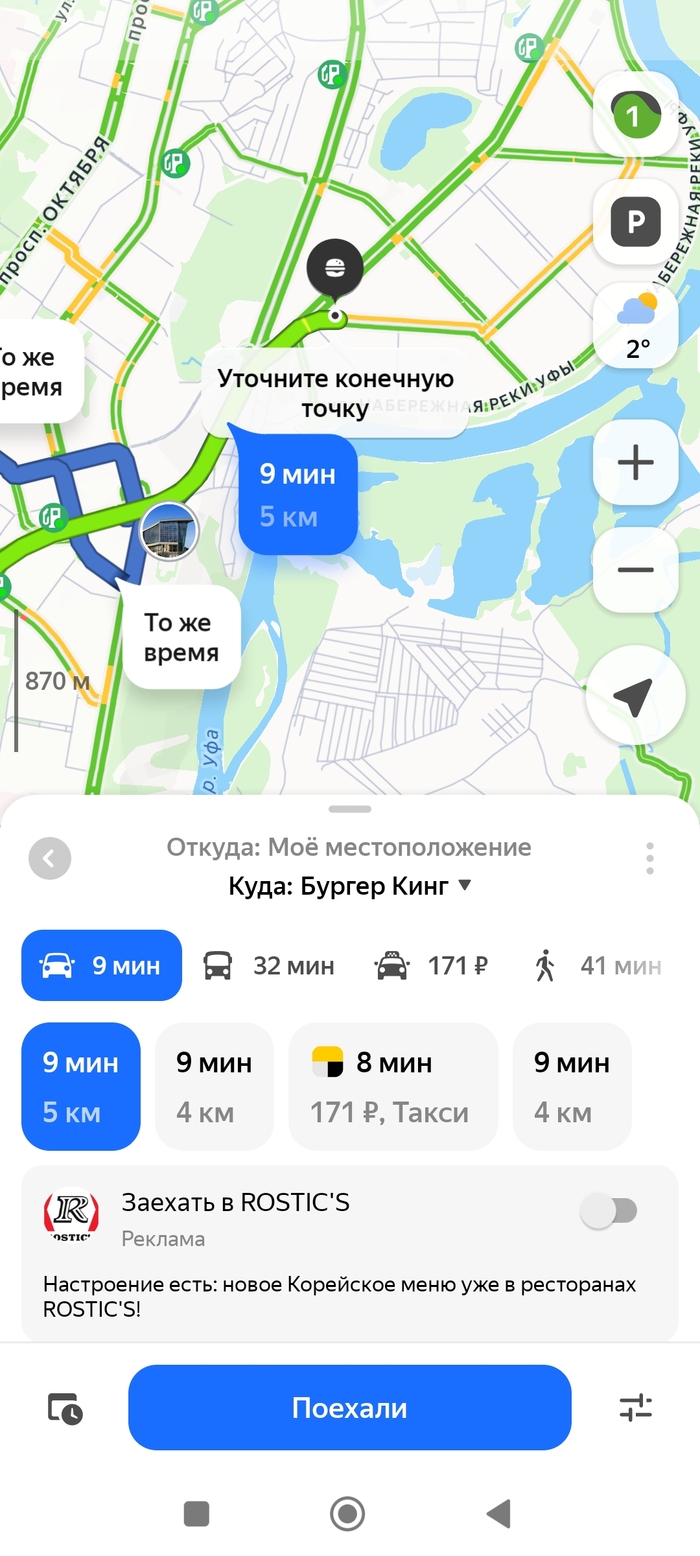Switch to the walking route 41 мин

click(598, 966)
